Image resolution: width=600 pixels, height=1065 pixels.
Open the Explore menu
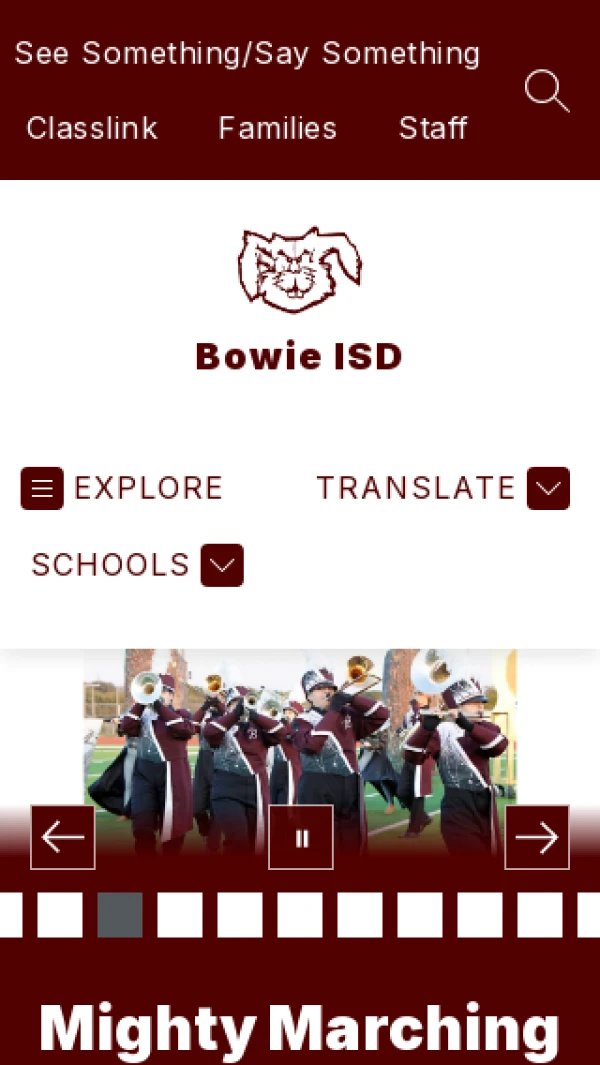click(122, 488)
